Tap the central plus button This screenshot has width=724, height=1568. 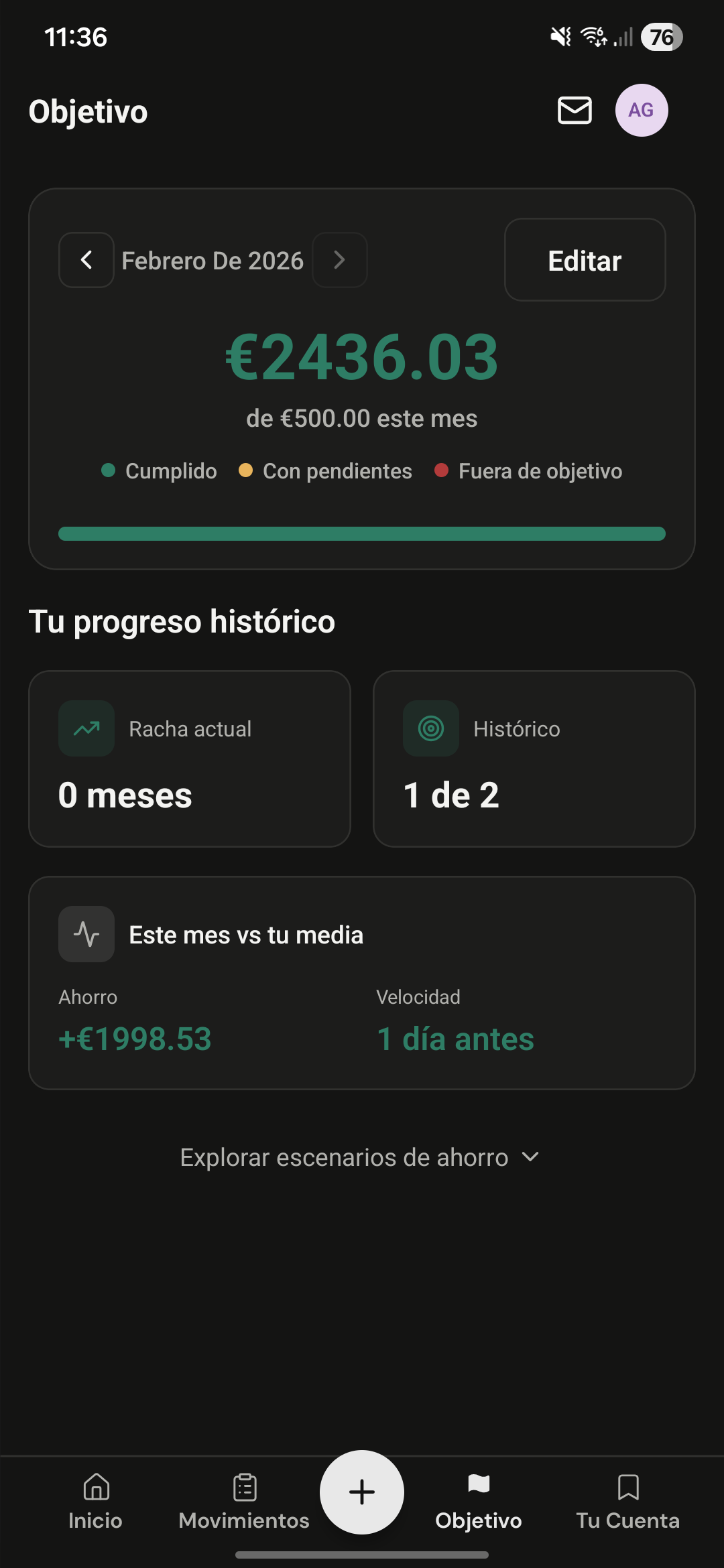tap(361, 1492)
